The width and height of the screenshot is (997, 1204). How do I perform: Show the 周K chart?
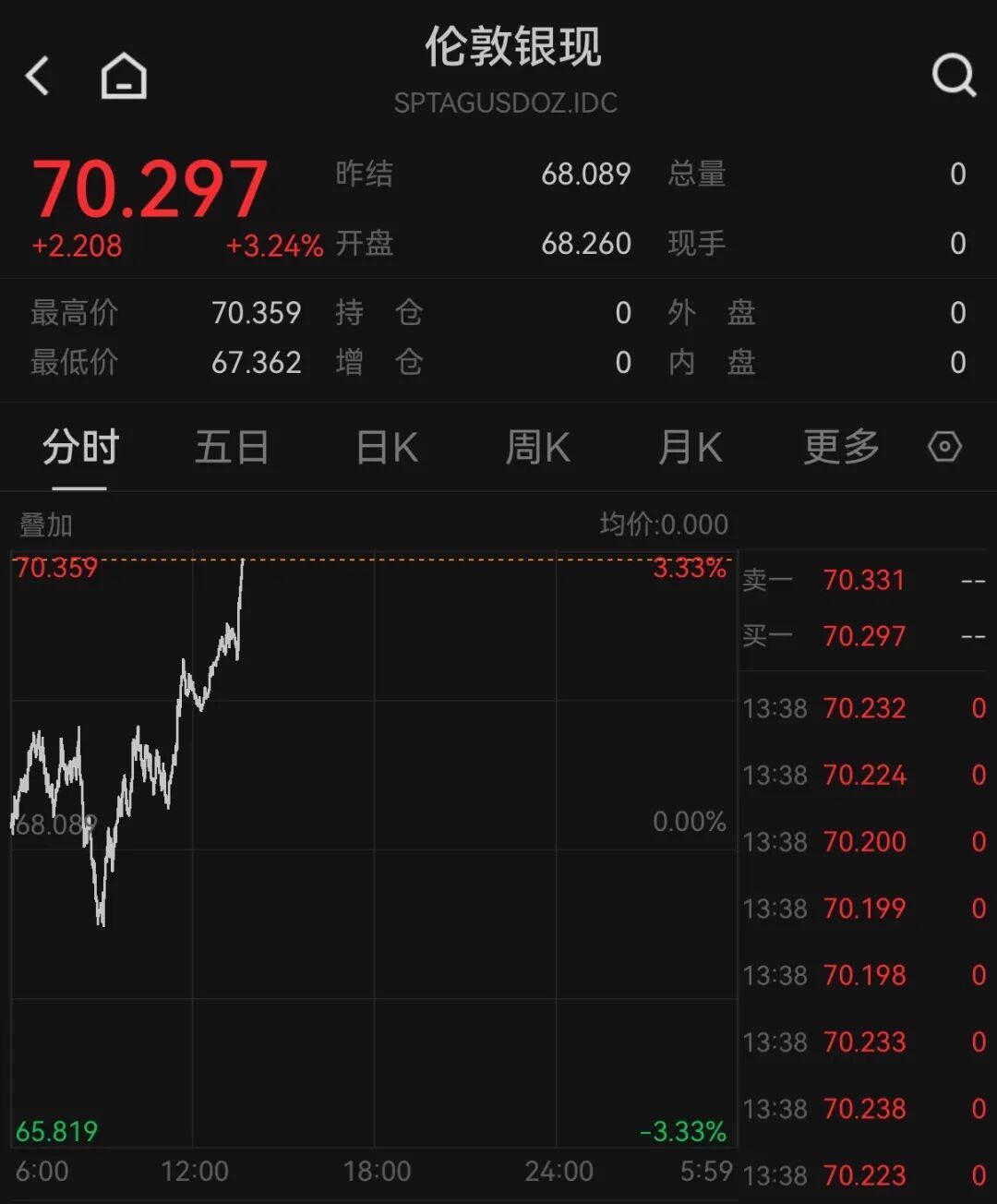pos(538,448)
